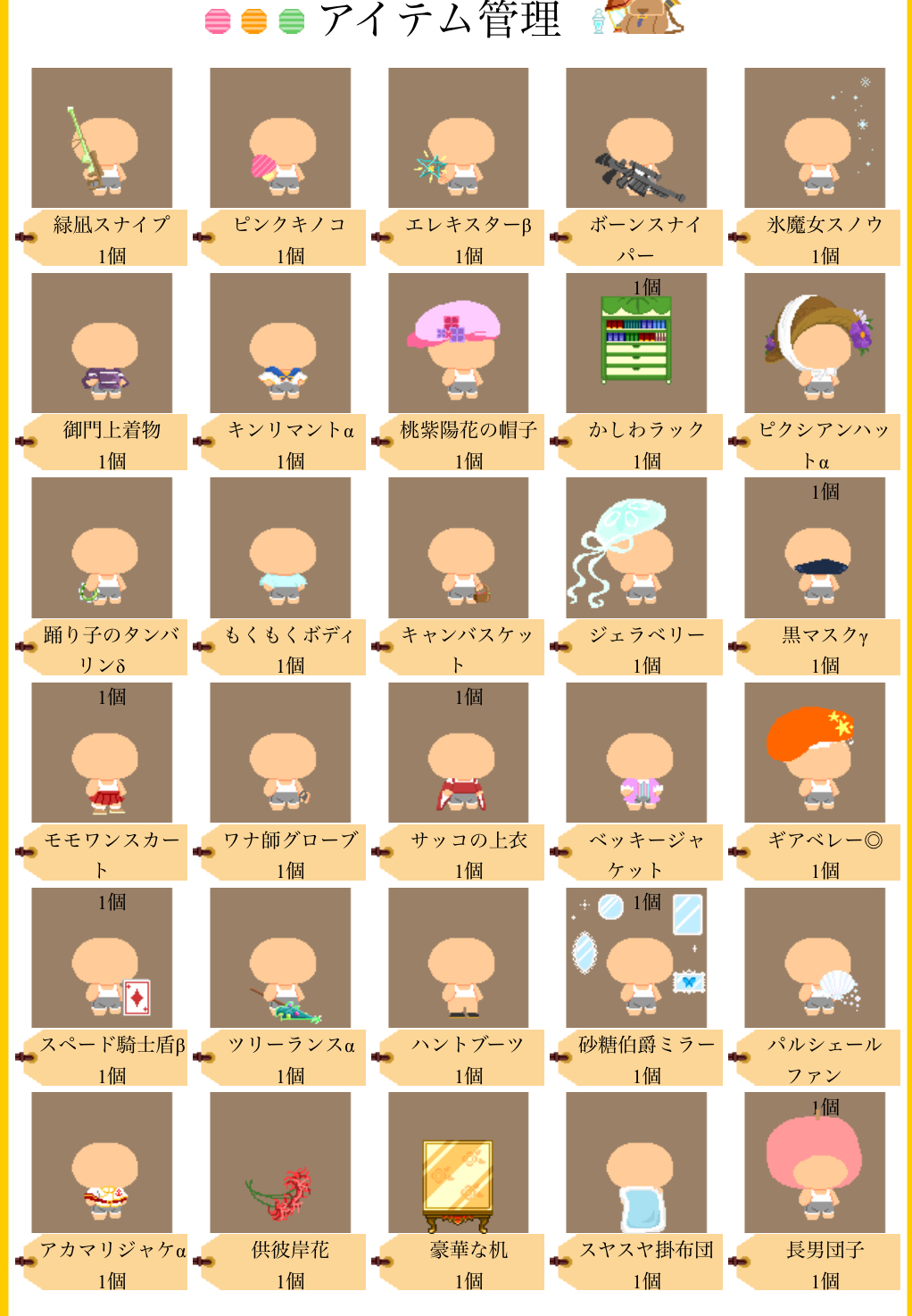Open the 御門上着物 item
Screen dimensions: 912x1316
(102, 343)
